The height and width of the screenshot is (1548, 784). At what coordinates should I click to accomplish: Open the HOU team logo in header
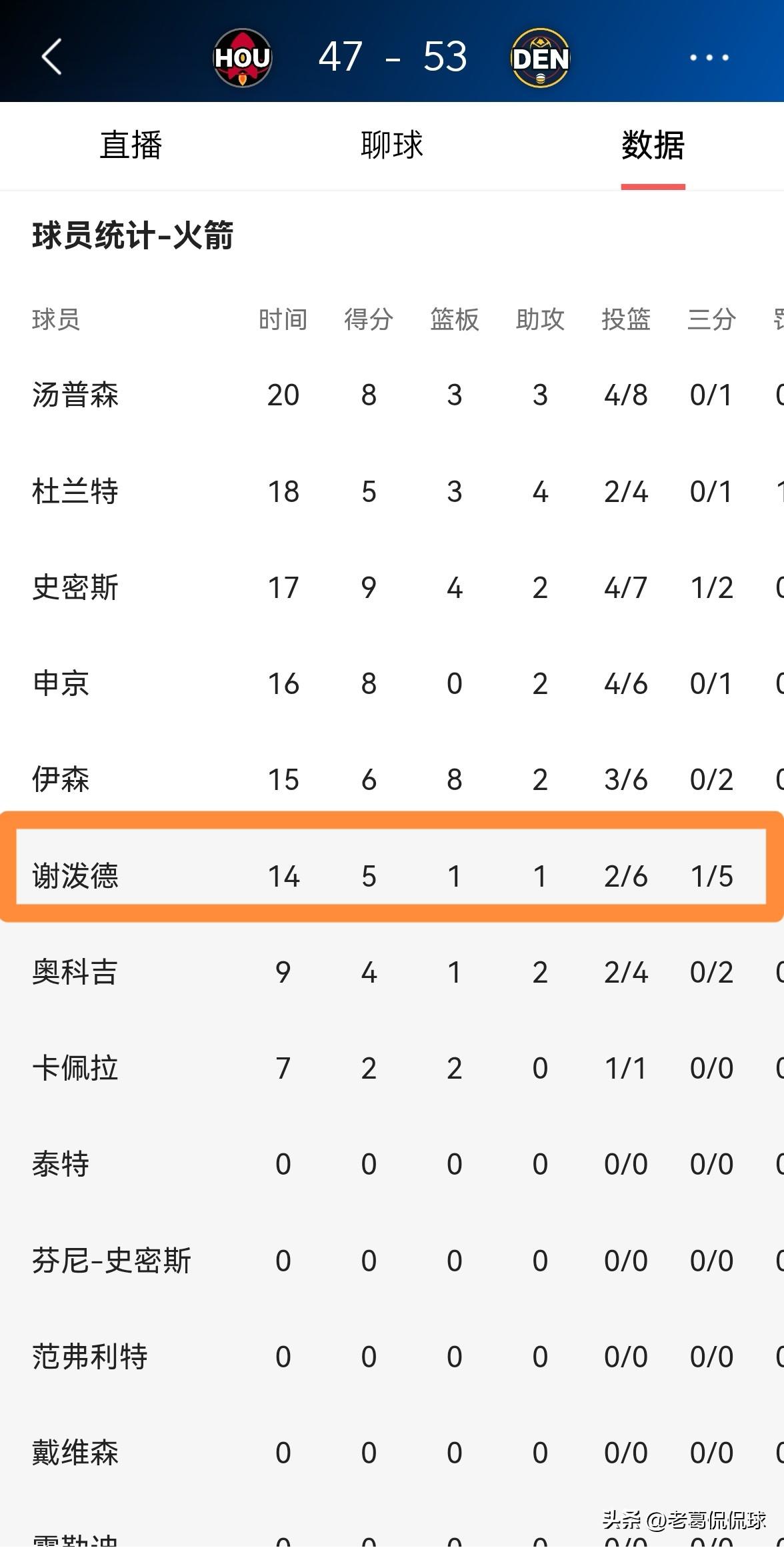coord(243,59)
